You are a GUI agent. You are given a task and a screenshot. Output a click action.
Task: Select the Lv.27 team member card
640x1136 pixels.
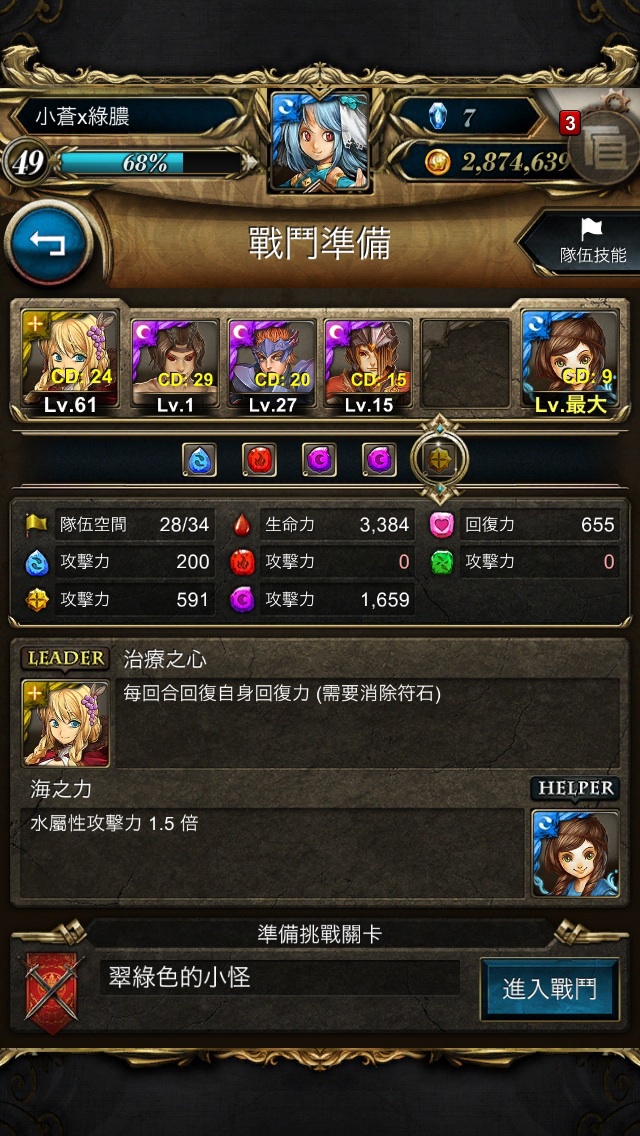click(x=272, y=367)
